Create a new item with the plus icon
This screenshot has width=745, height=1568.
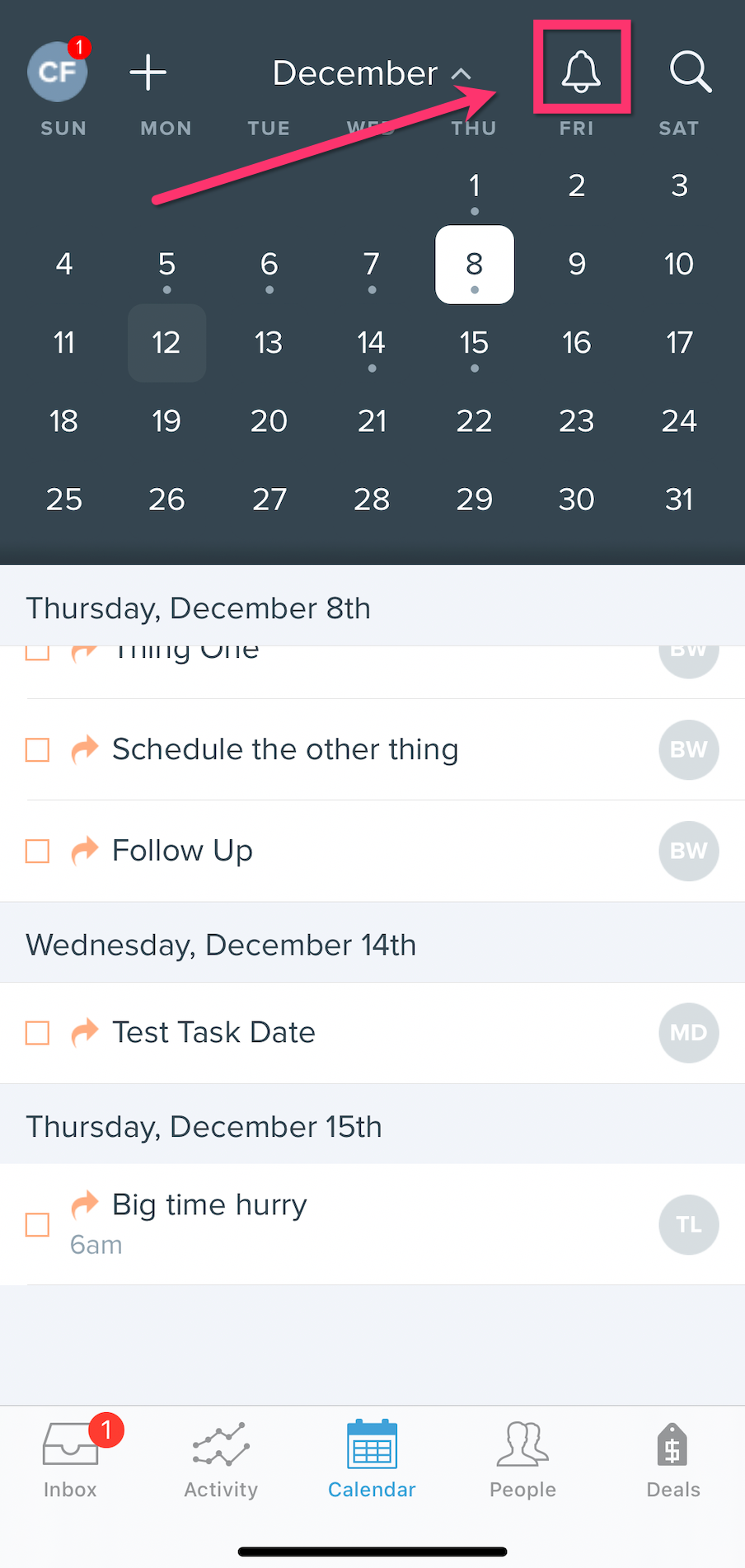pos(147,73)
